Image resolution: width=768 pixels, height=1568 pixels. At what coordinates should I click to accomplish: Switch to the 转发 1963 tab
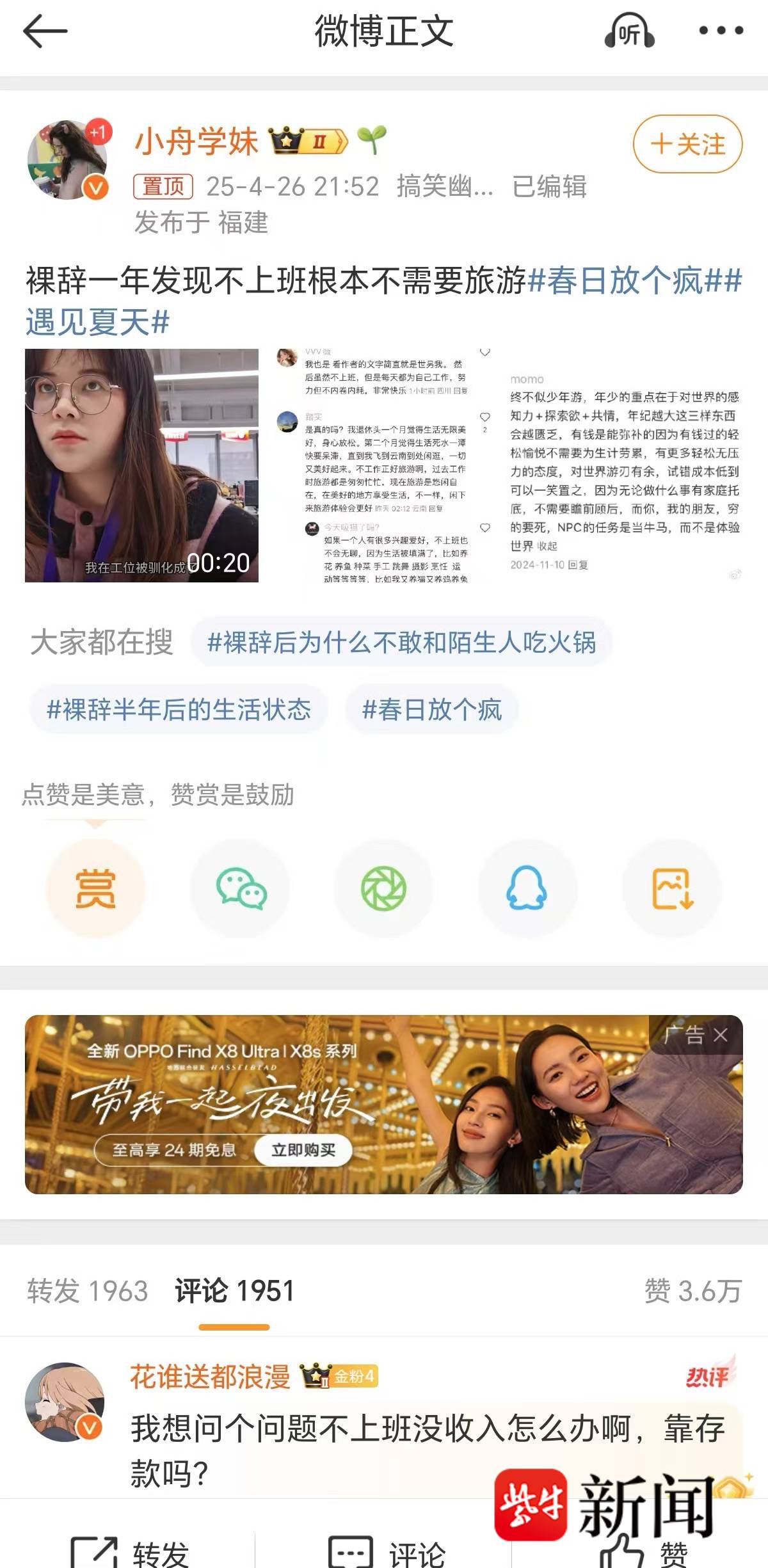point(88,1291)
